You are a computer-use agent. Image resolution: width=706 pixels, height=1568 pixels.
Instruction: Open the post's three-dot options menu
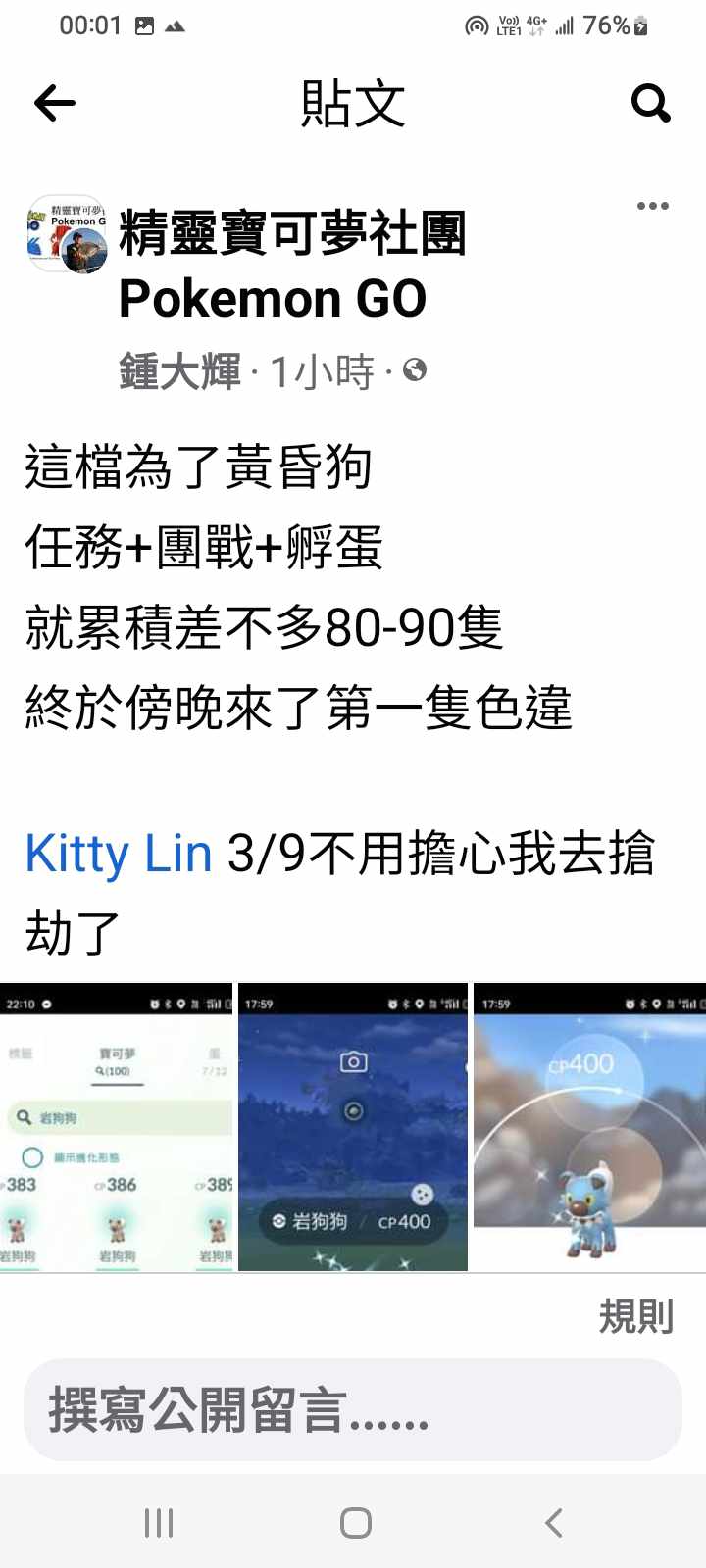652,206
